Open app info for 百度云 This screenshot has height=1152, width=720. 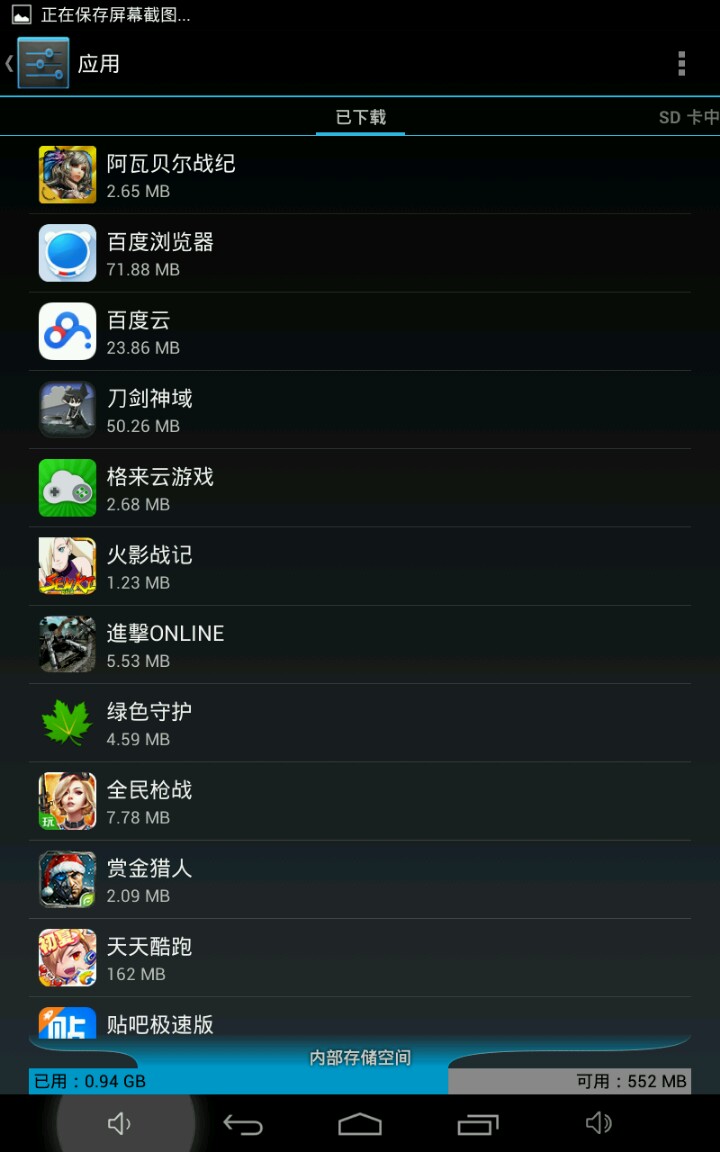pyautogui.click(x=360, y=332)
